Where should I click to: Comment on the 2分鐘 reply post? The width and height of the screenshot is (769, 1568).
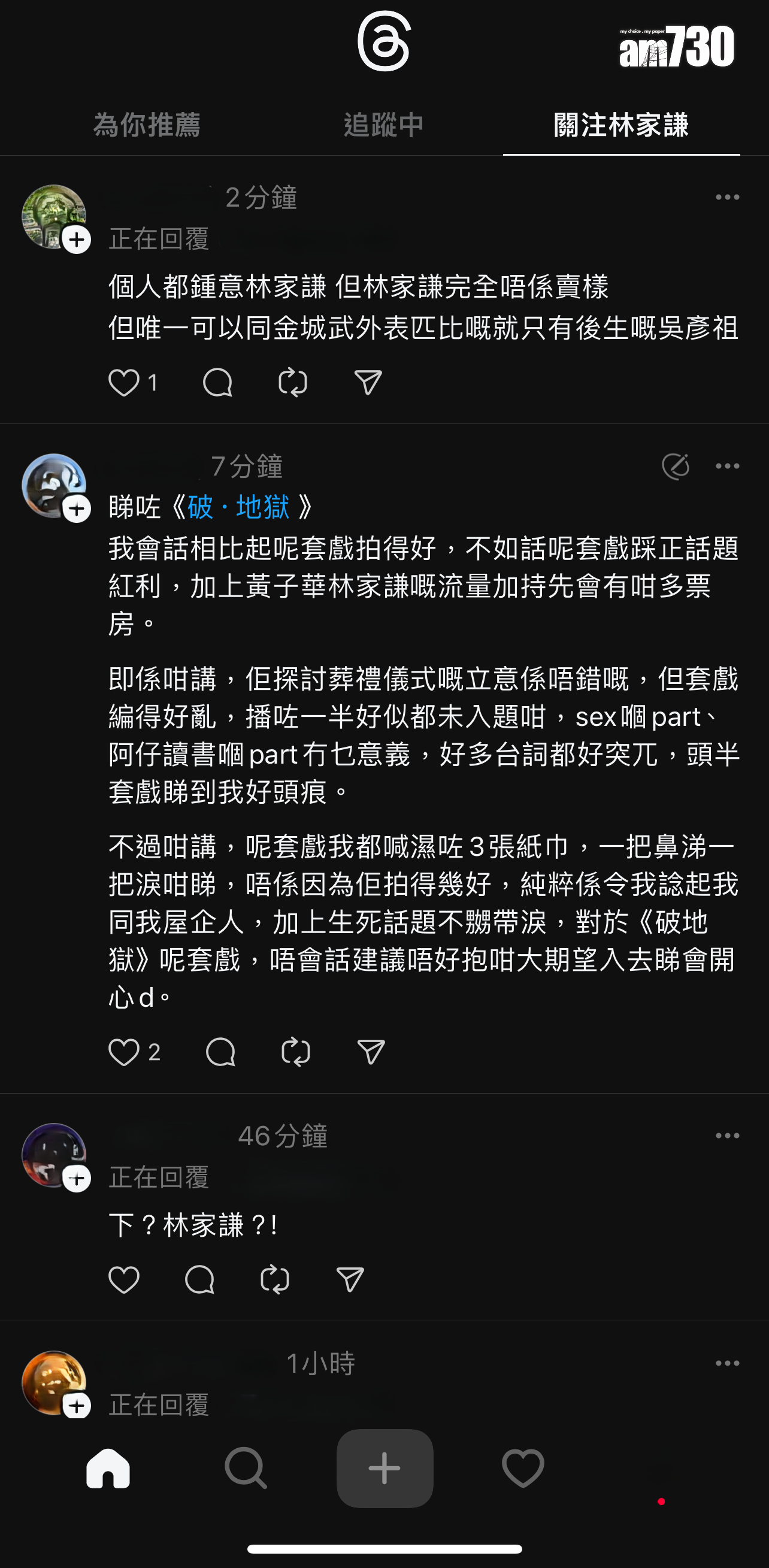217,383
